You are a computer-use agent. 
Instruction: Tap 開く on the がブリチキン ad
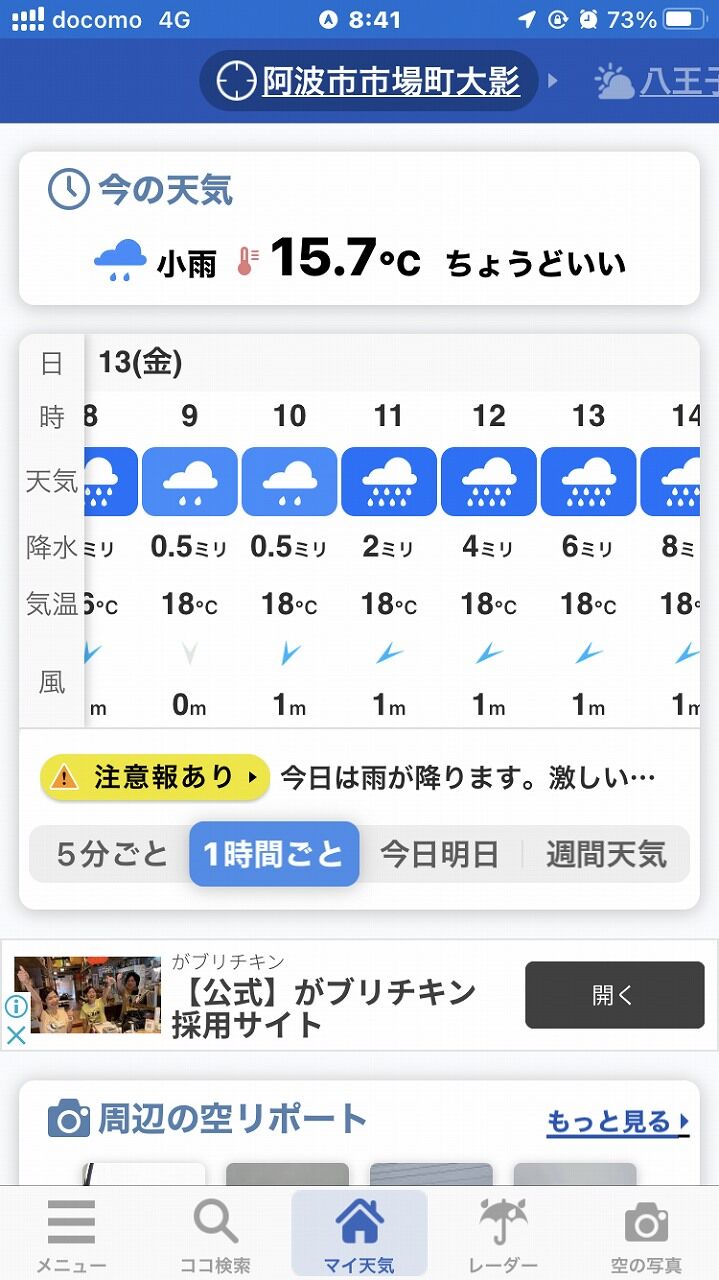point(614,995)
